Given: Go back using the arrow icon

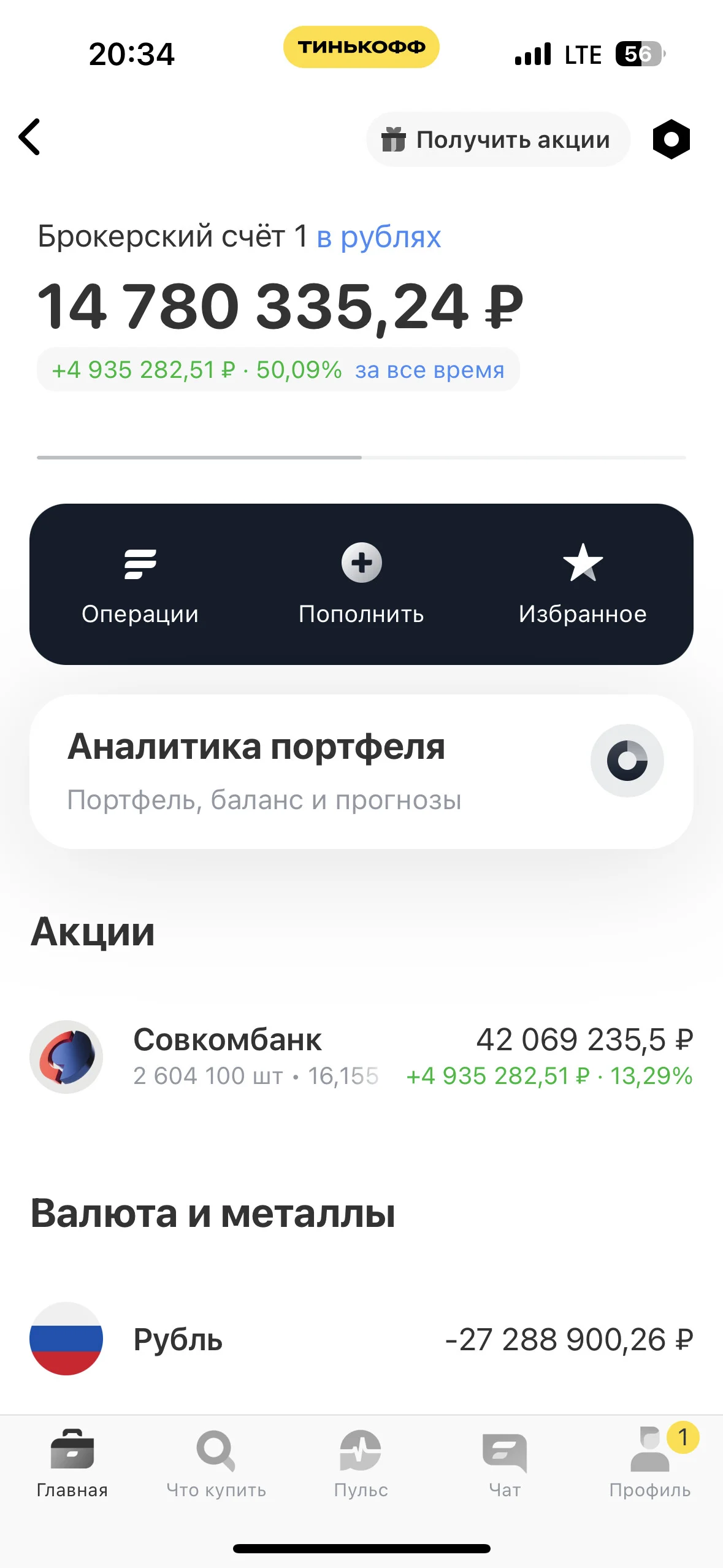Looking at the screenshot, I should (29, 137).
